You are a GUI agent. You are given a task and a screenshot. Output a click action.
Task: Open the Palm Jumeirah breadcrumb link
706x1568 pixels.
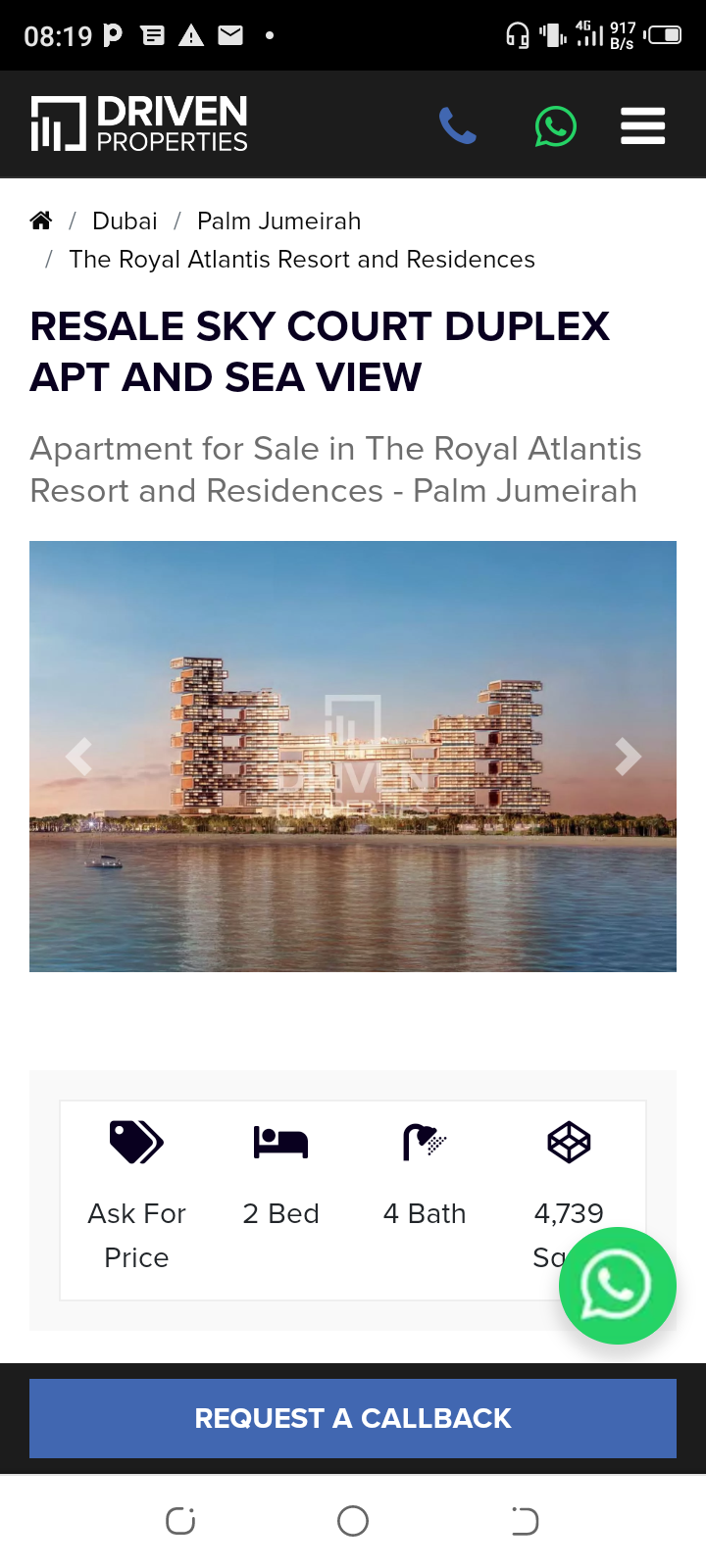click(x=278, y=220)
